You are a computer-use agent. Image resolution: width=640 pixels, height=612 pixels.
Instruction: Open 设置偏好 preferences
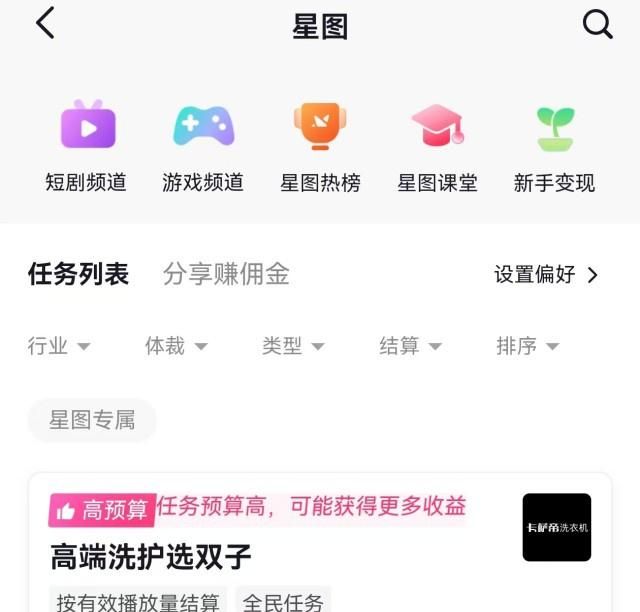[546, 275]
